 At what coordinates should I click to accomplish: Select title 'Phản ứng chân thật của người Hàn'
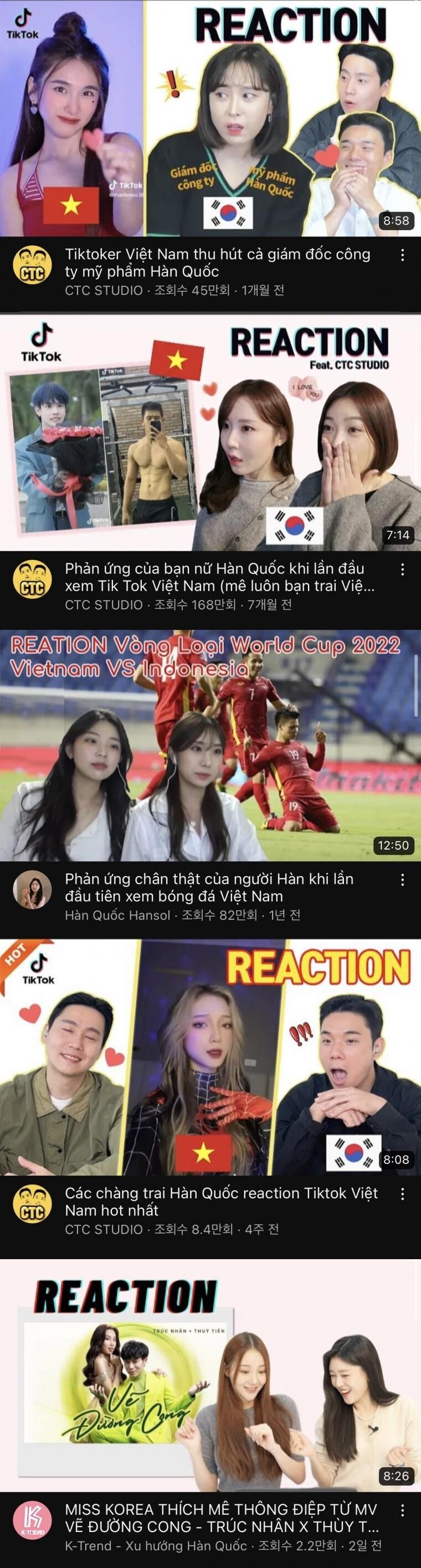tap(209, 887)
